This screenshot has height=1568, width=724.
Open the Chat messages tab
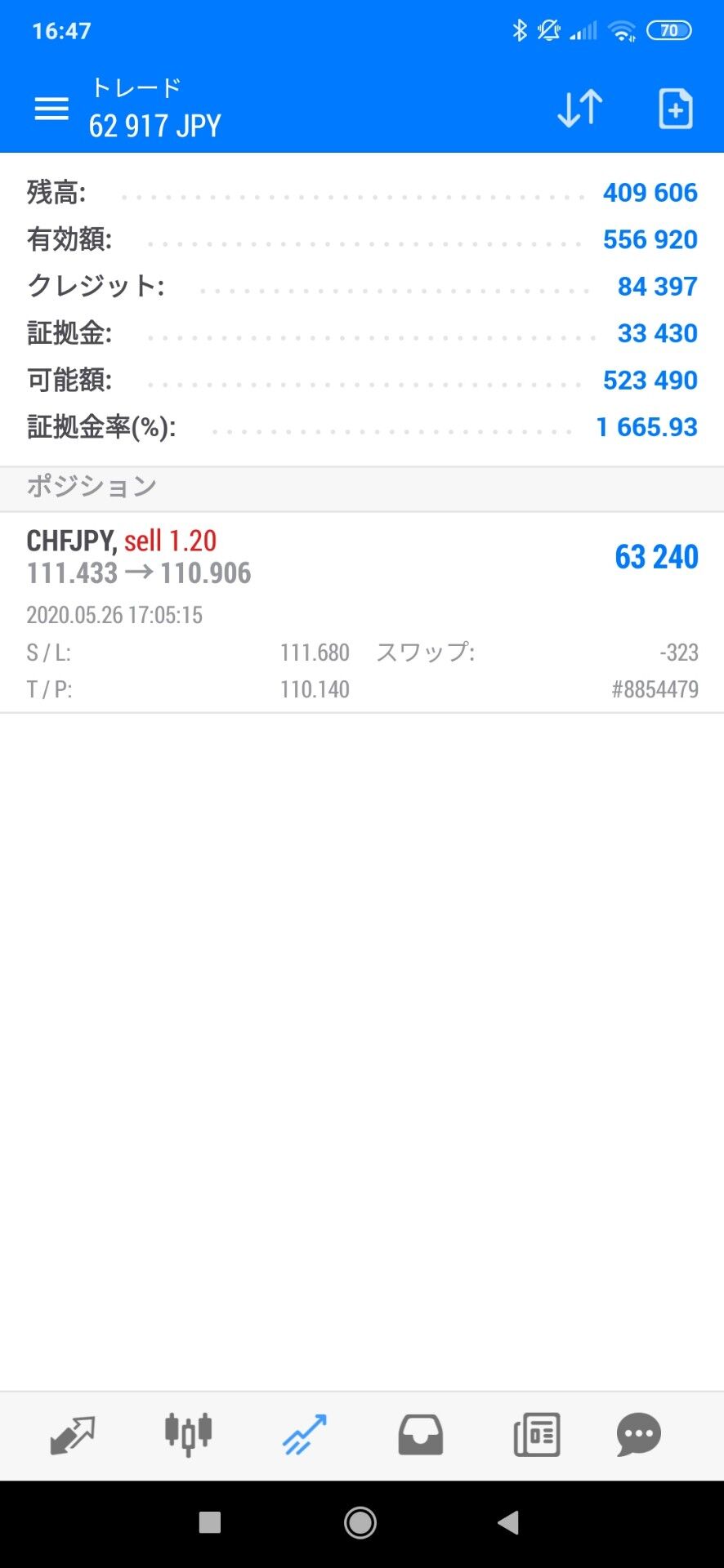[x=638, y=1435]
